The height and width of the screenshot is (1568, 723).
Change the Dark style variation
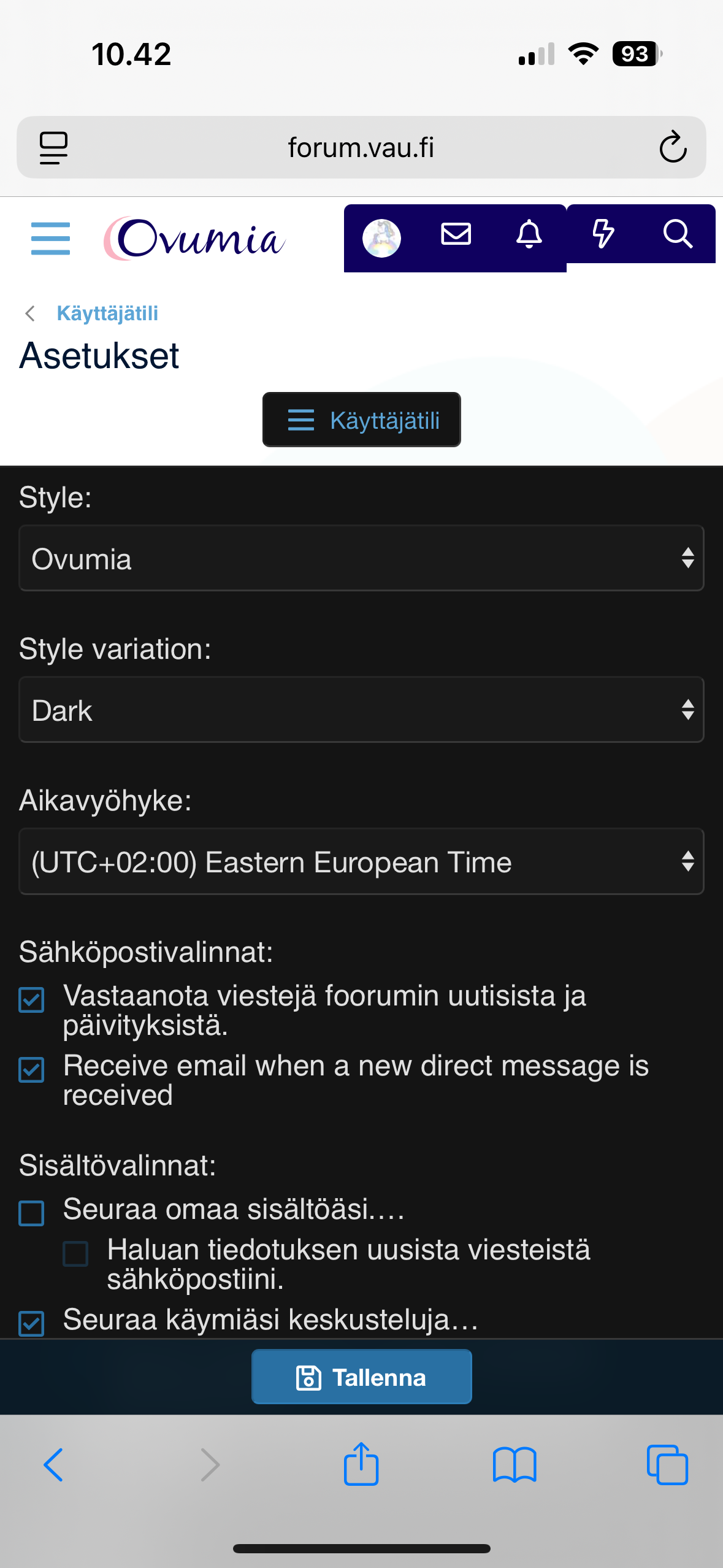(361, 709)
